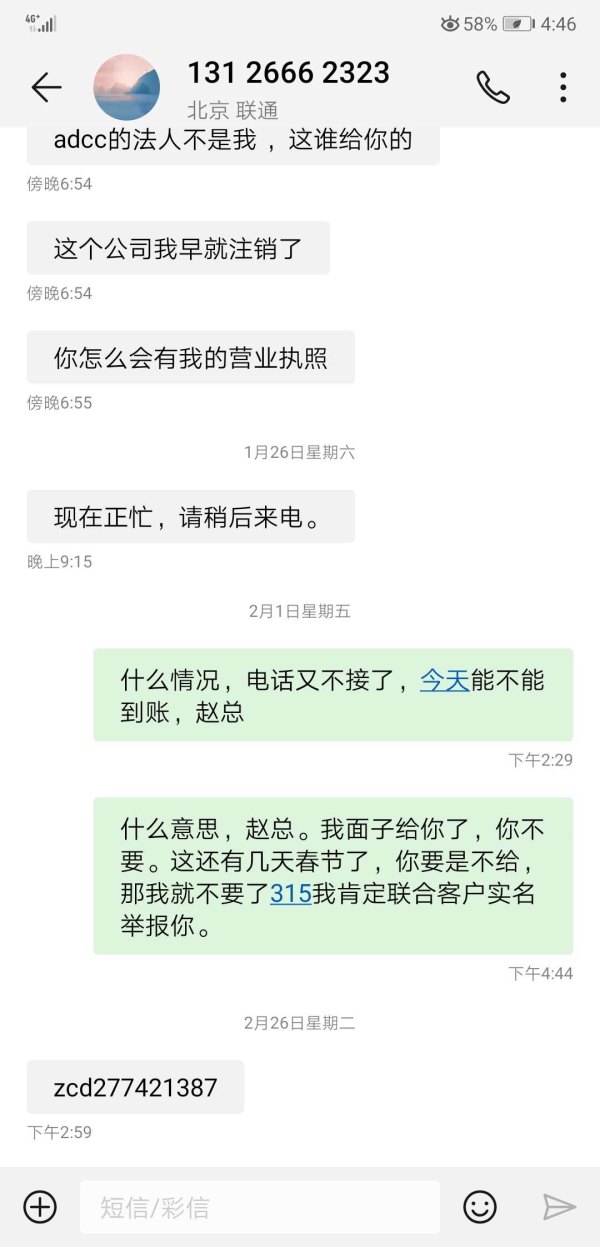Call this number with the phone icon
600x1247 pixels.
492,88
